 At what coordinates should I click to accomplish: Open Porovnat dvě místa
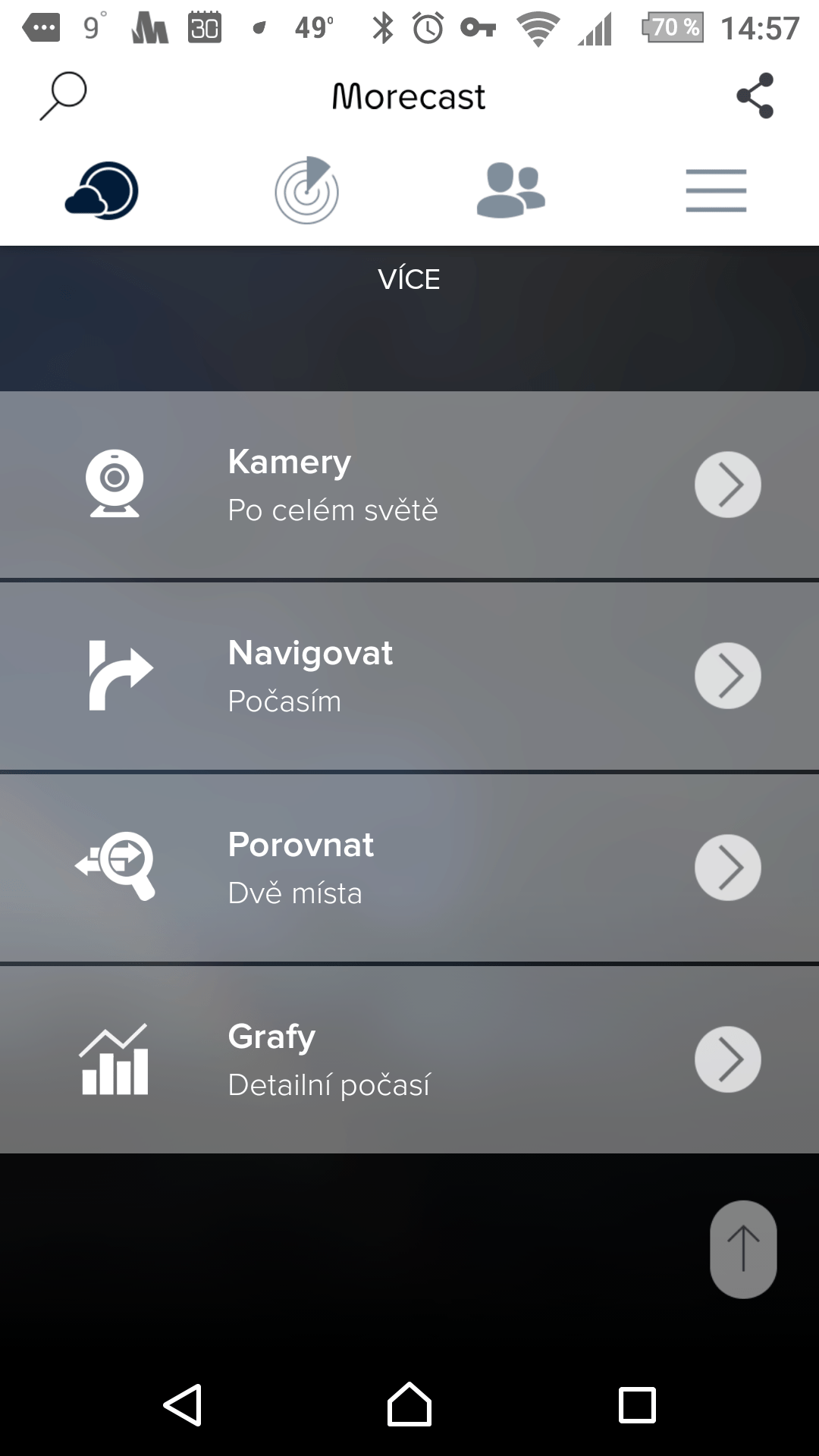click(x=409, y=868)
